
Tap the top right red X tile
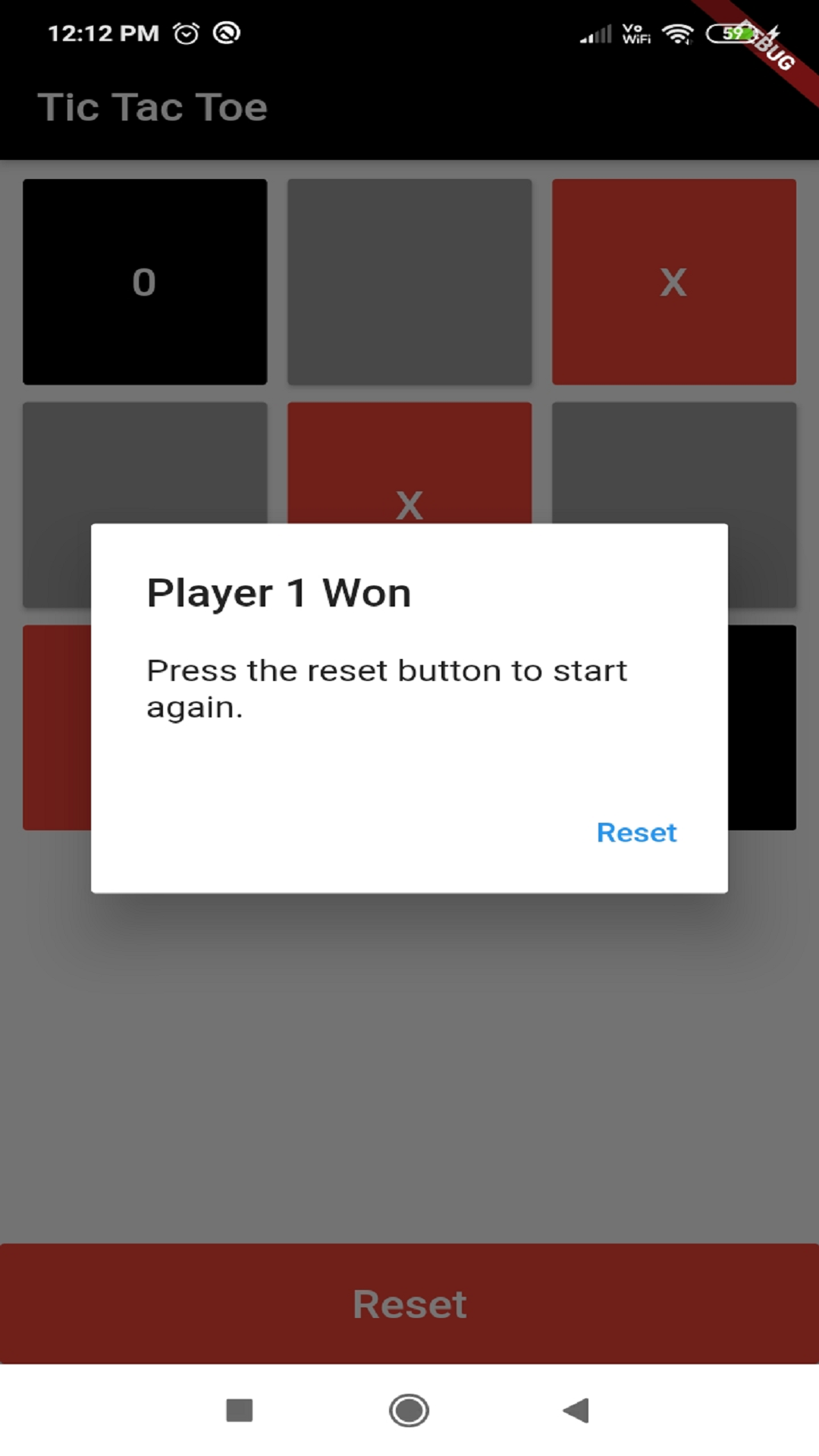tap(674, 282)
